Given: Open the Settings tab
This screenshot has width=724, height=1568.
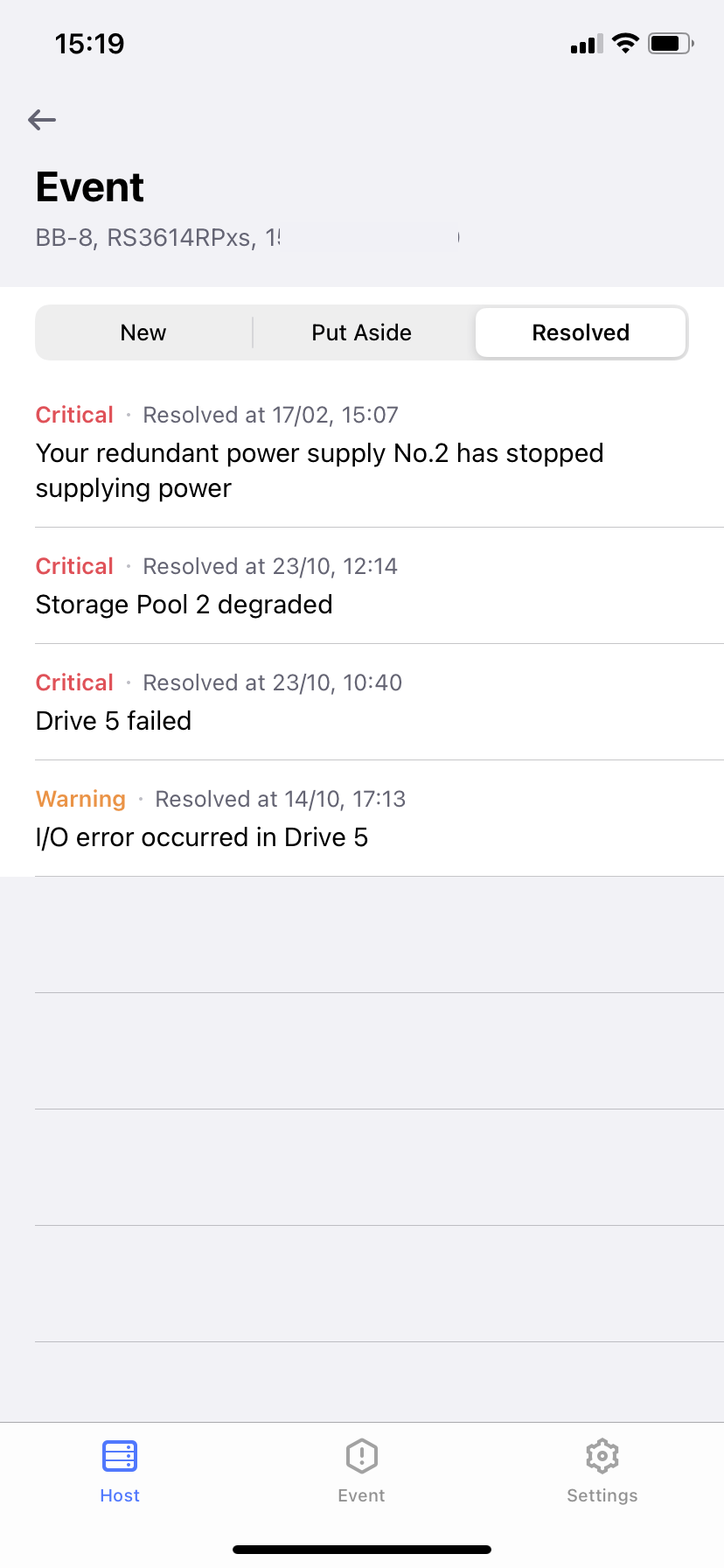Looking at the screenshot, I should (602, 1472).
